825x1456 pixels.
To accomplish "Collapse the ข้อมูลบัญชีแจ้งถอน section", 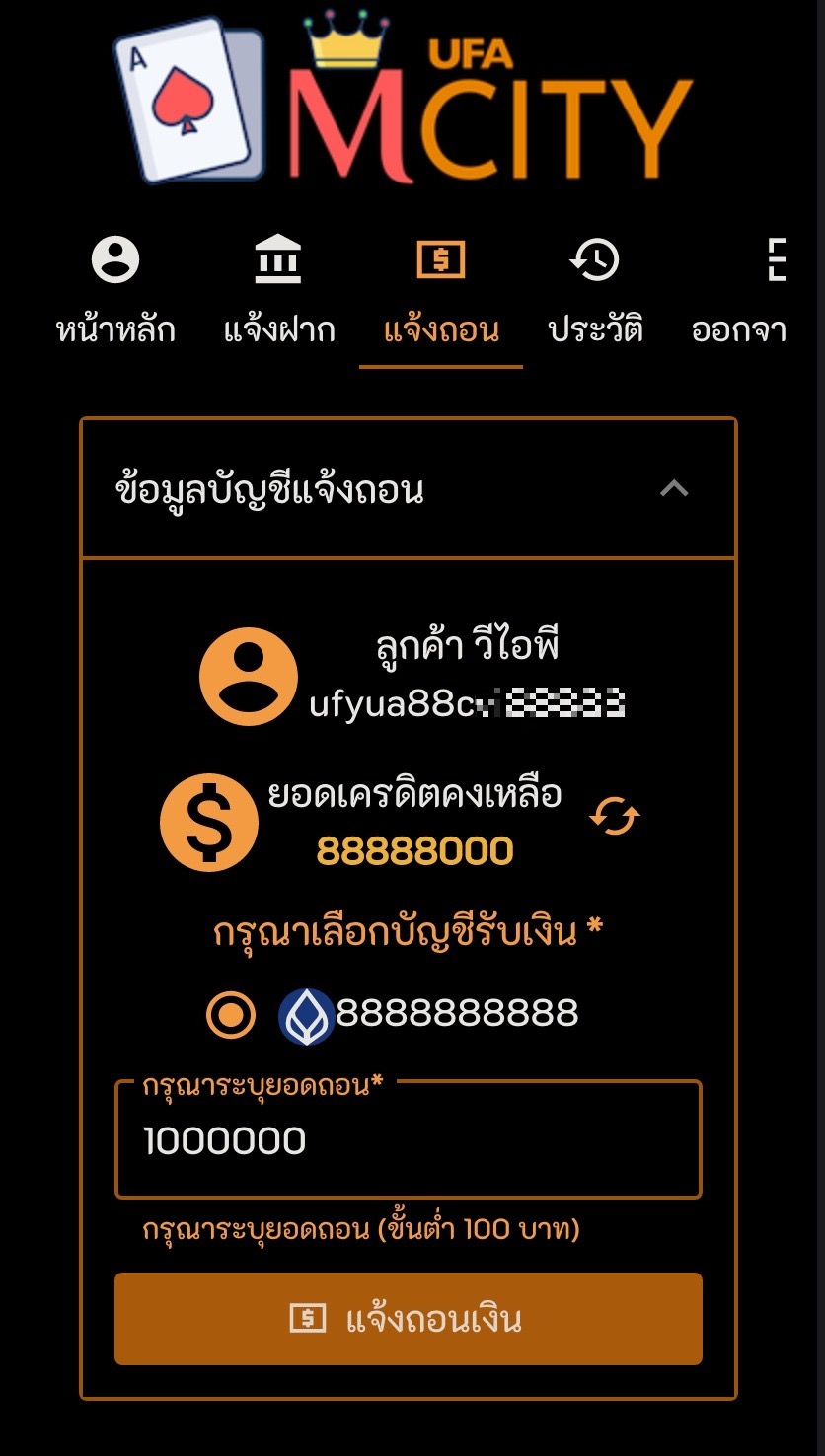I will (x=674, y=489).
